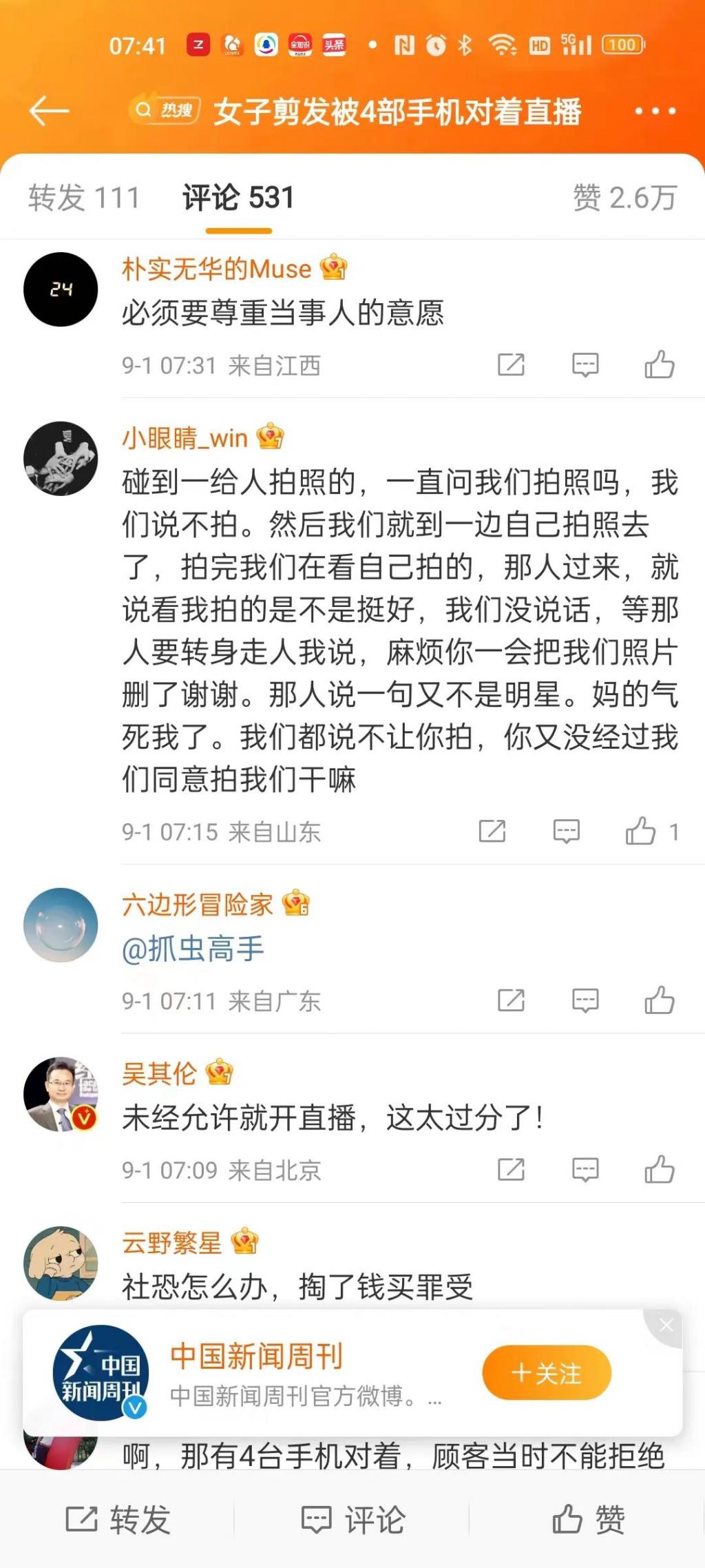Open the three-dot overflow menu
This screenshot has height=1568, width=705.
654,111
